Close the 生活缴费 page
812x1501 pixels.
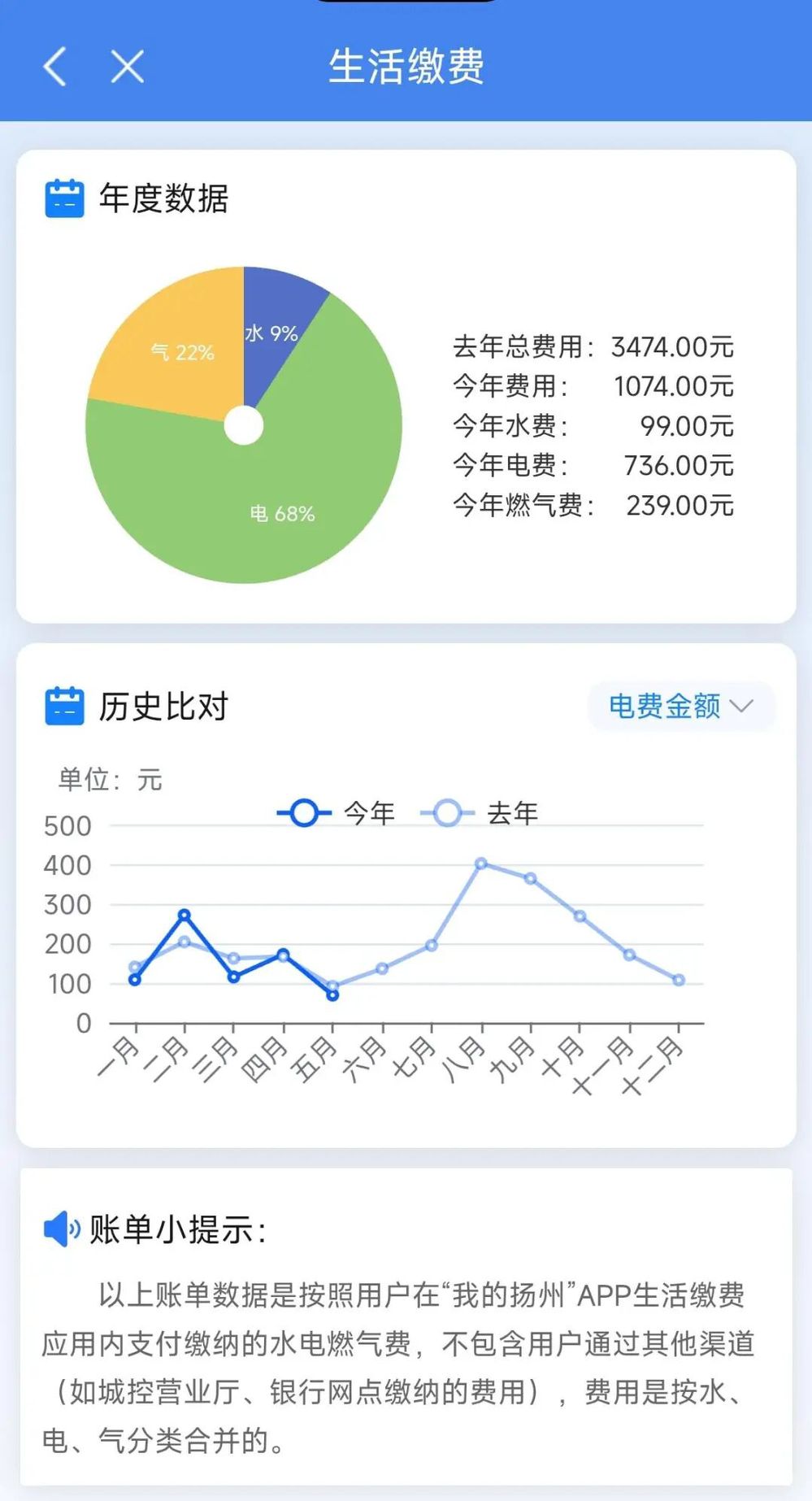(x=128, y=67)
